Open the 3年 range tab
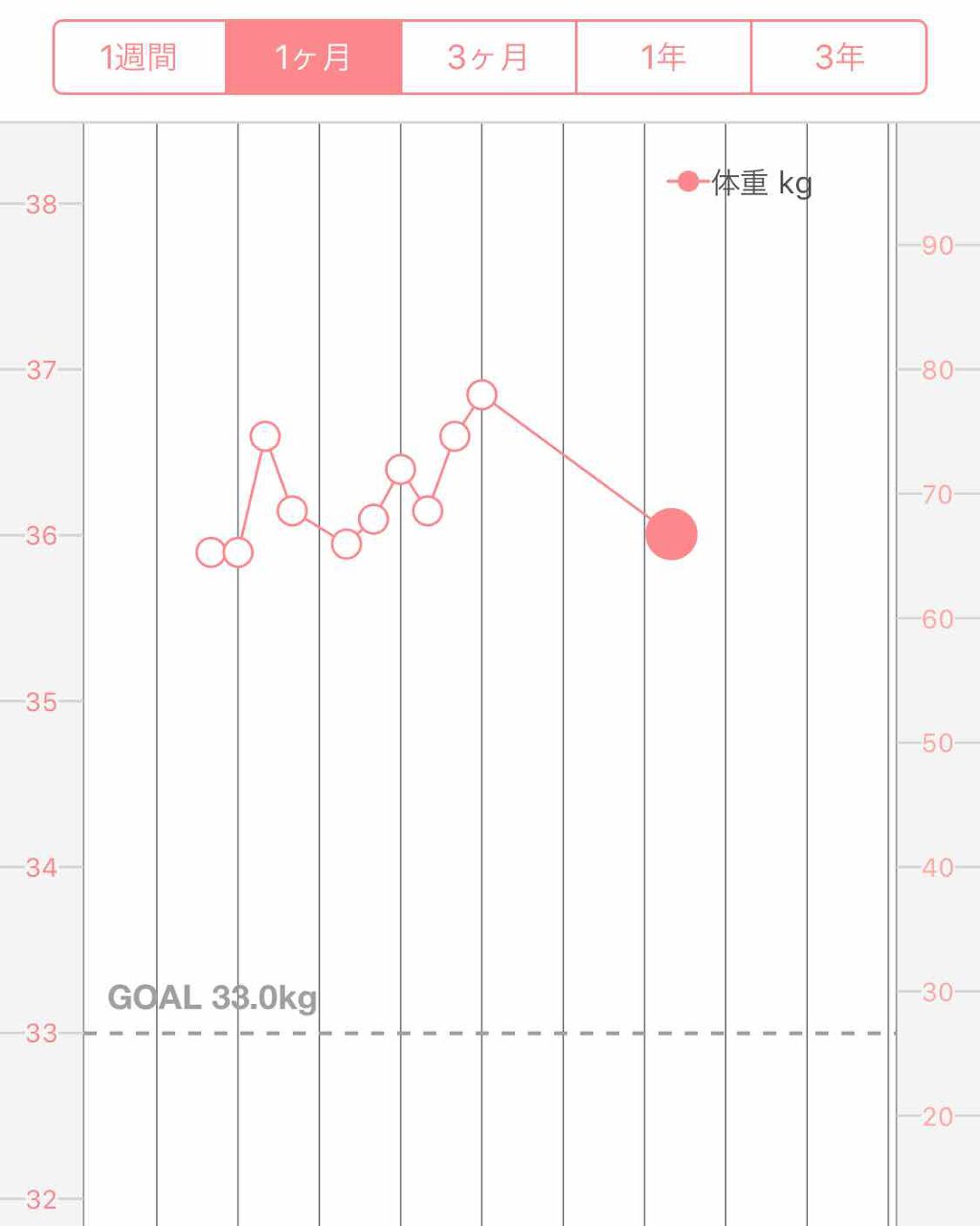Screen dimensions: 980x1226 (x=838, y=57)
